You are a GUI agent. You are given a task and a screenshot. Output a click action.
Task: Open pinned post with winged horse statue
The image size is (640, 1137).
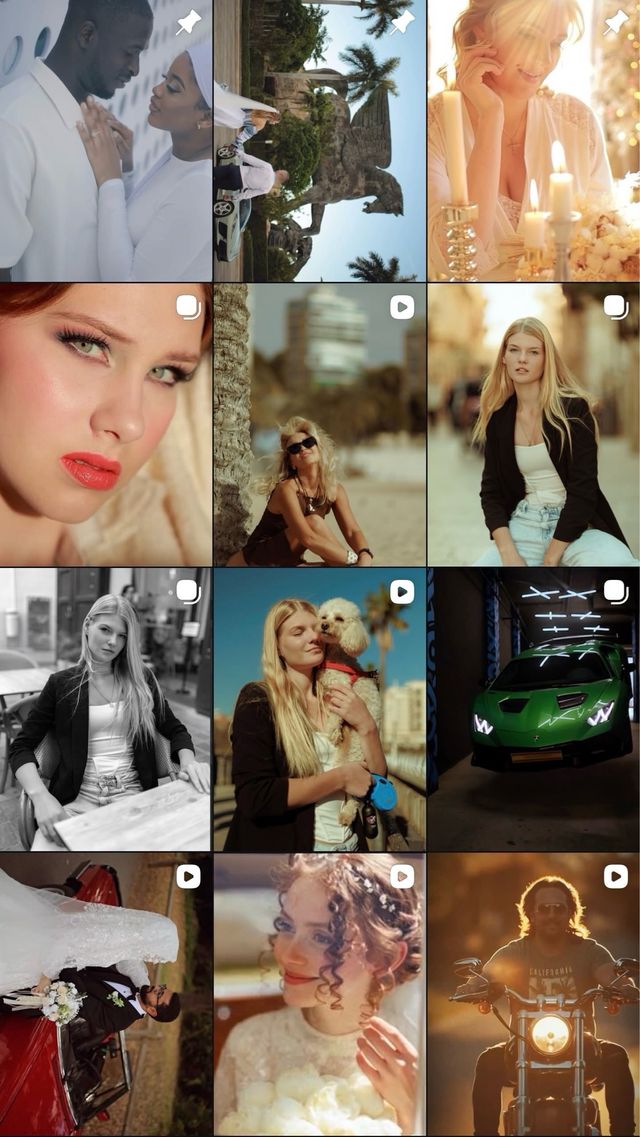coord(319,140)
